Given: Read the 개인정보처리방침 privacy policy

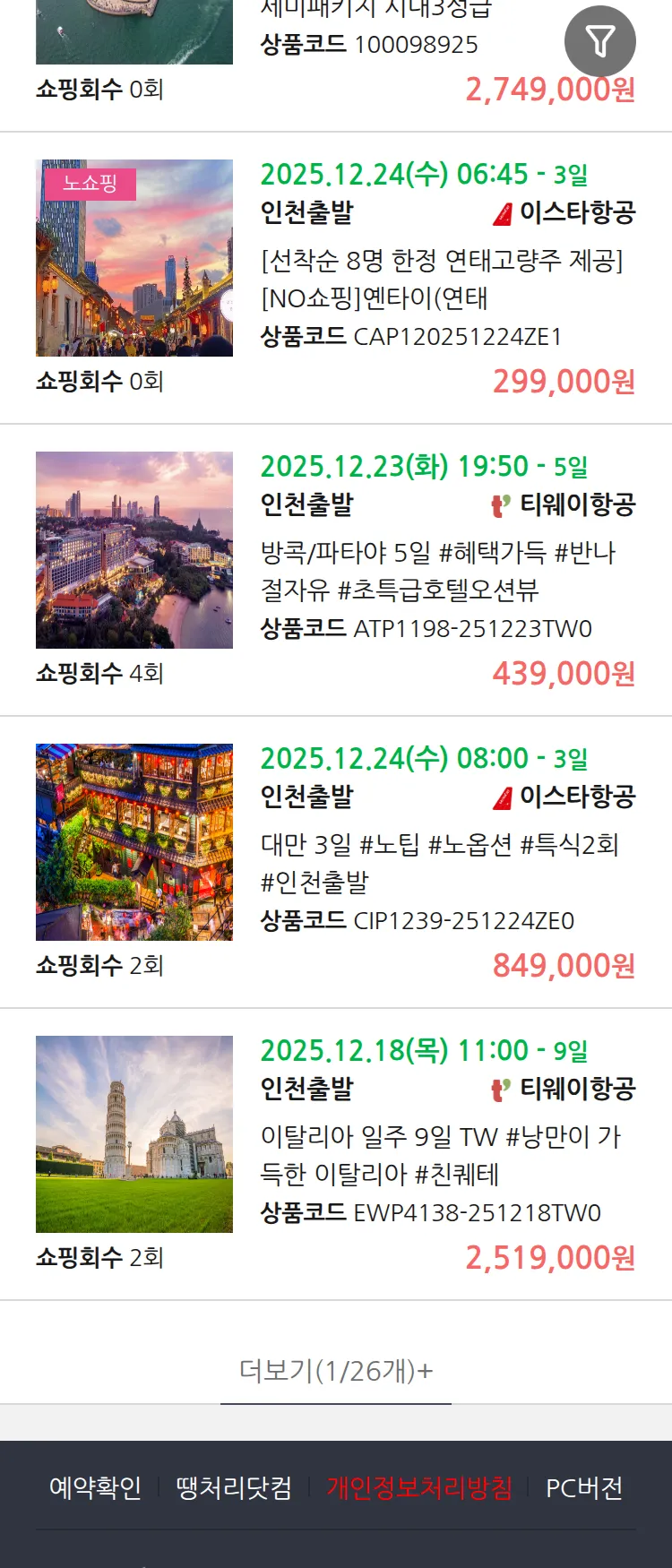Looking at the screenshot, I should (x=419, y=1488).
